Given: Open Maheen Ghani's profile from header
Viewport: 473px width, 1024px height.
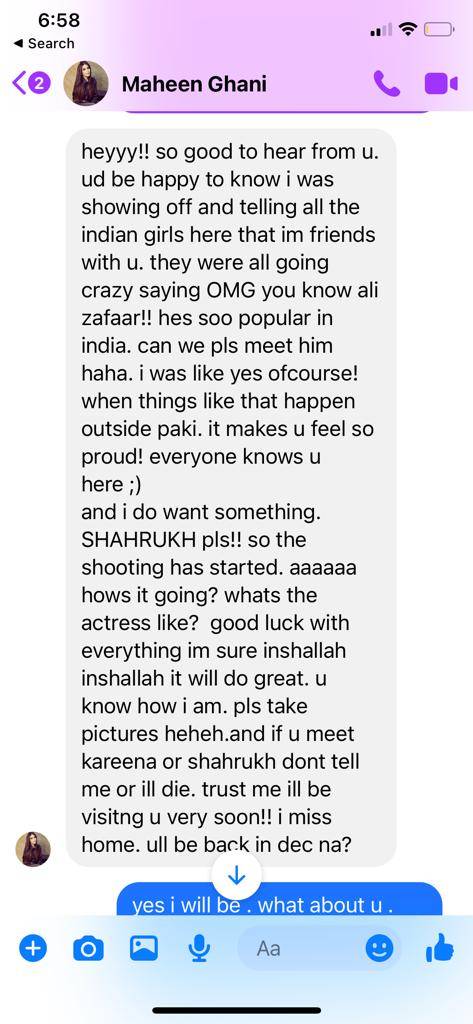Looking at the screenshot, I should [x=194, y=84].
